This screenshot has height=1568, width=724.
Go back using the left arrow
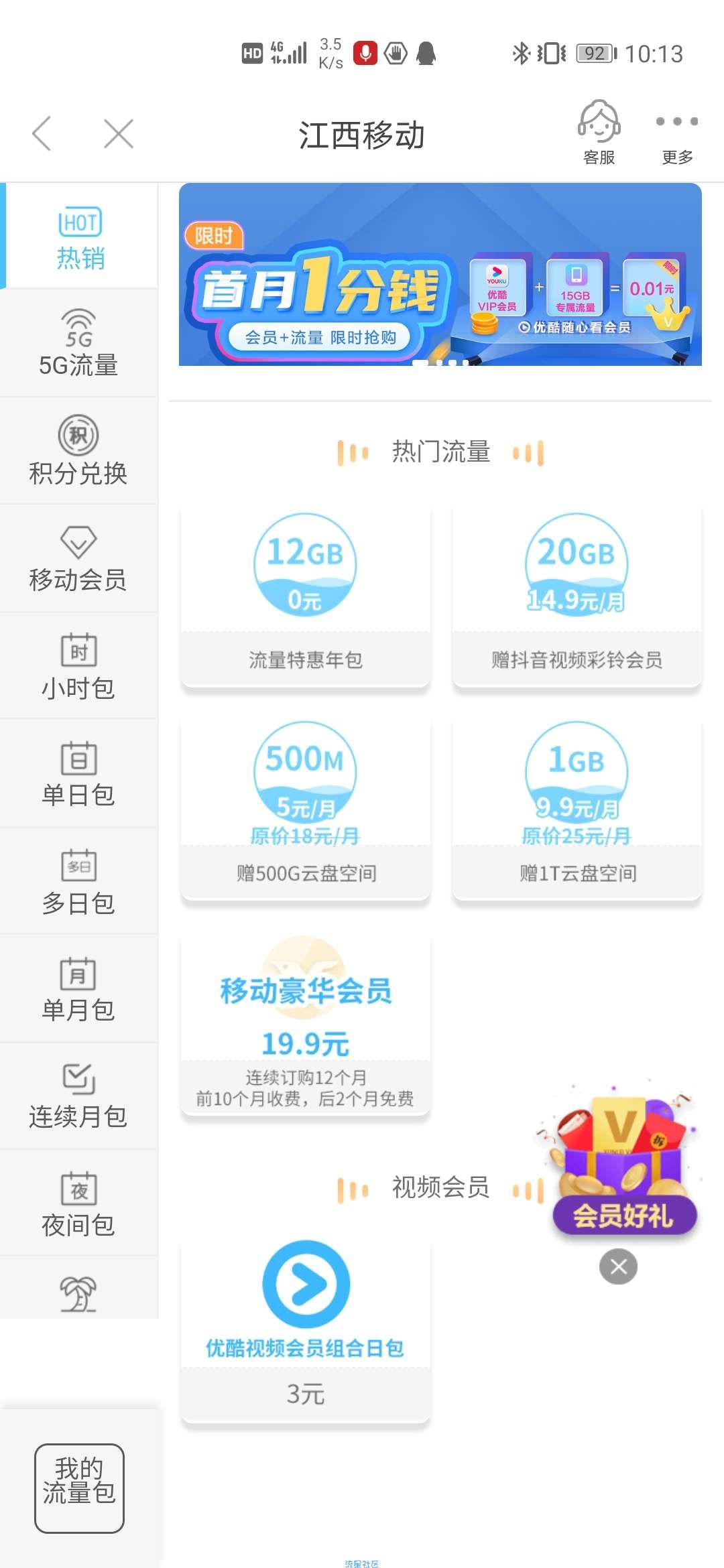42,133
